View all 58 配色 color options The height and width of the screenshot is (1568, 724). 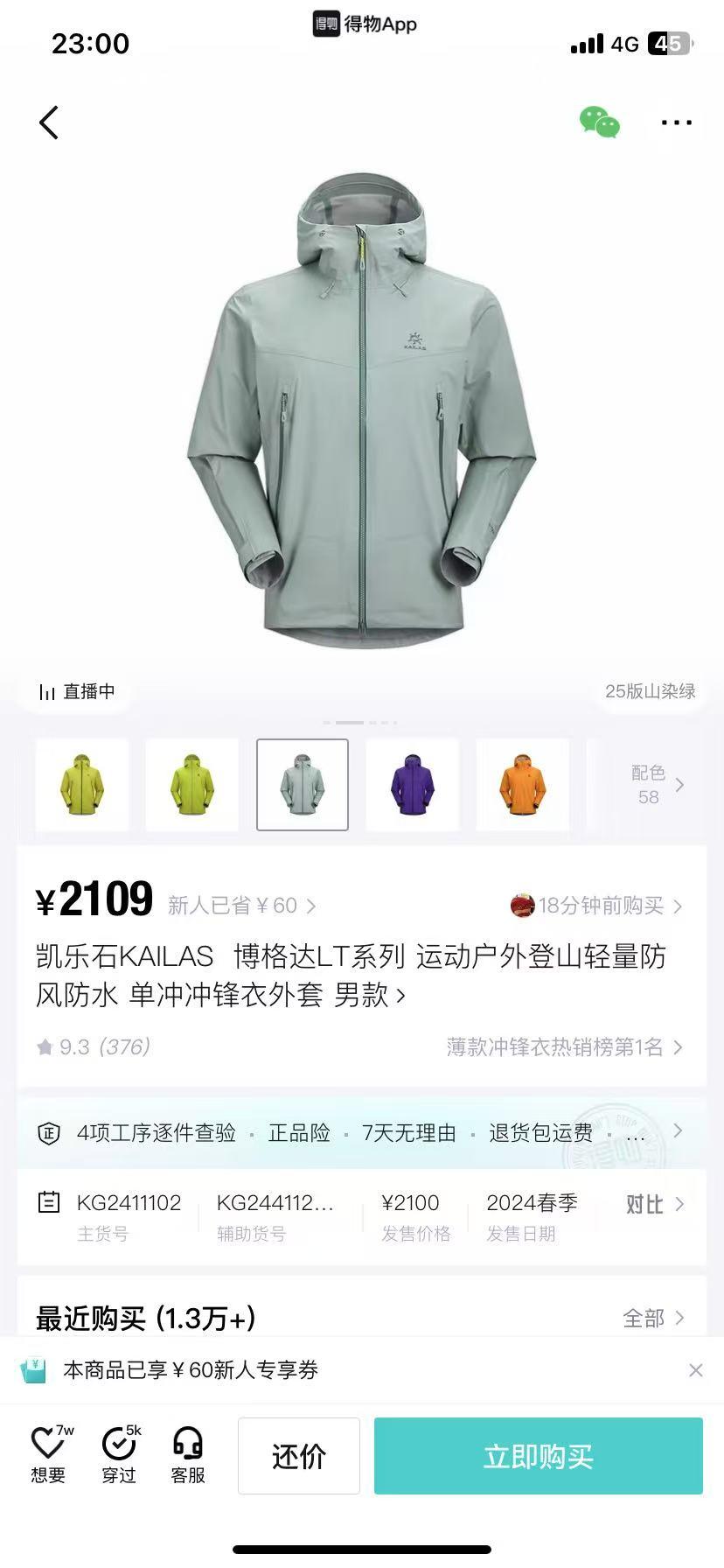pyautogui.click(x=656, y=784)
